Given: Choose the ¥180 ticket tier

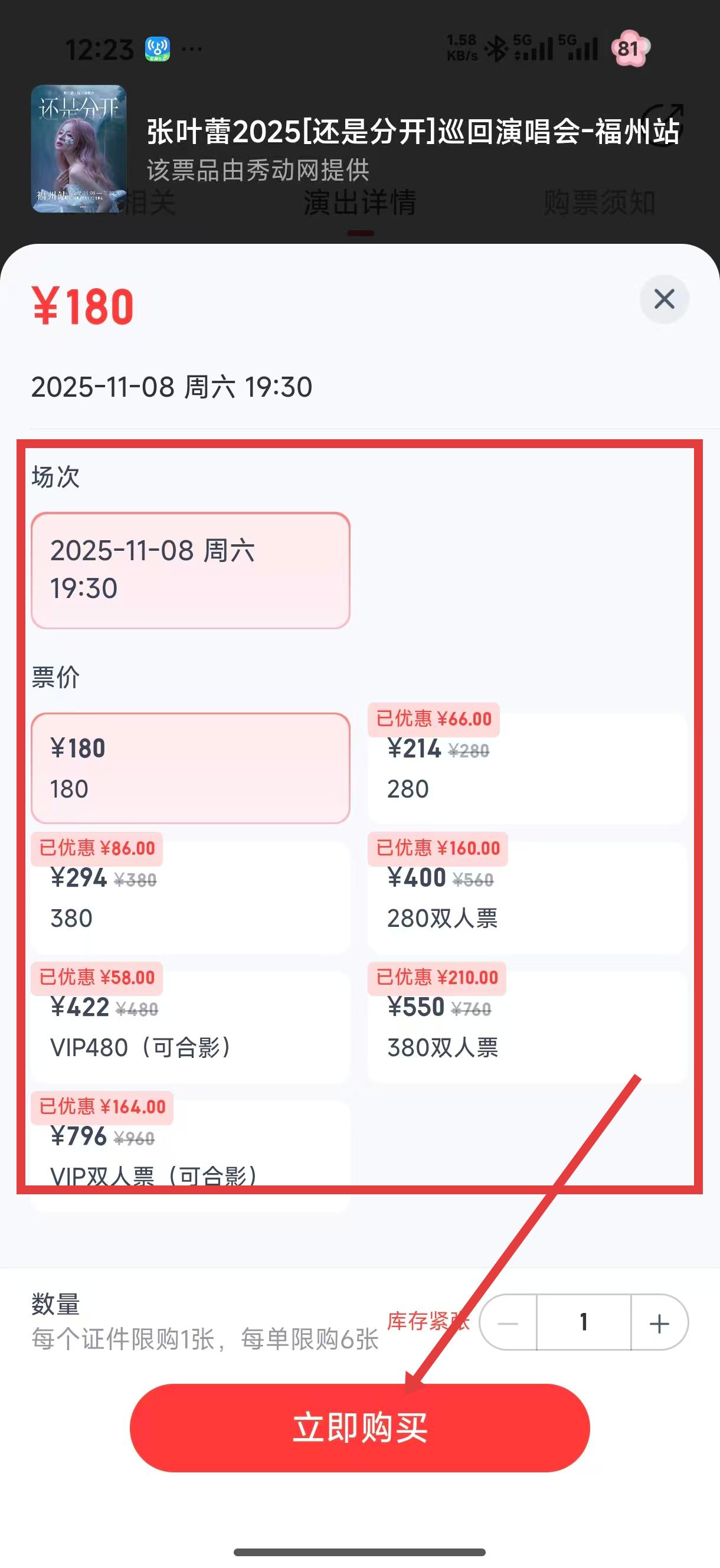Looking at the screenshot, I should [x=191, y=768].
